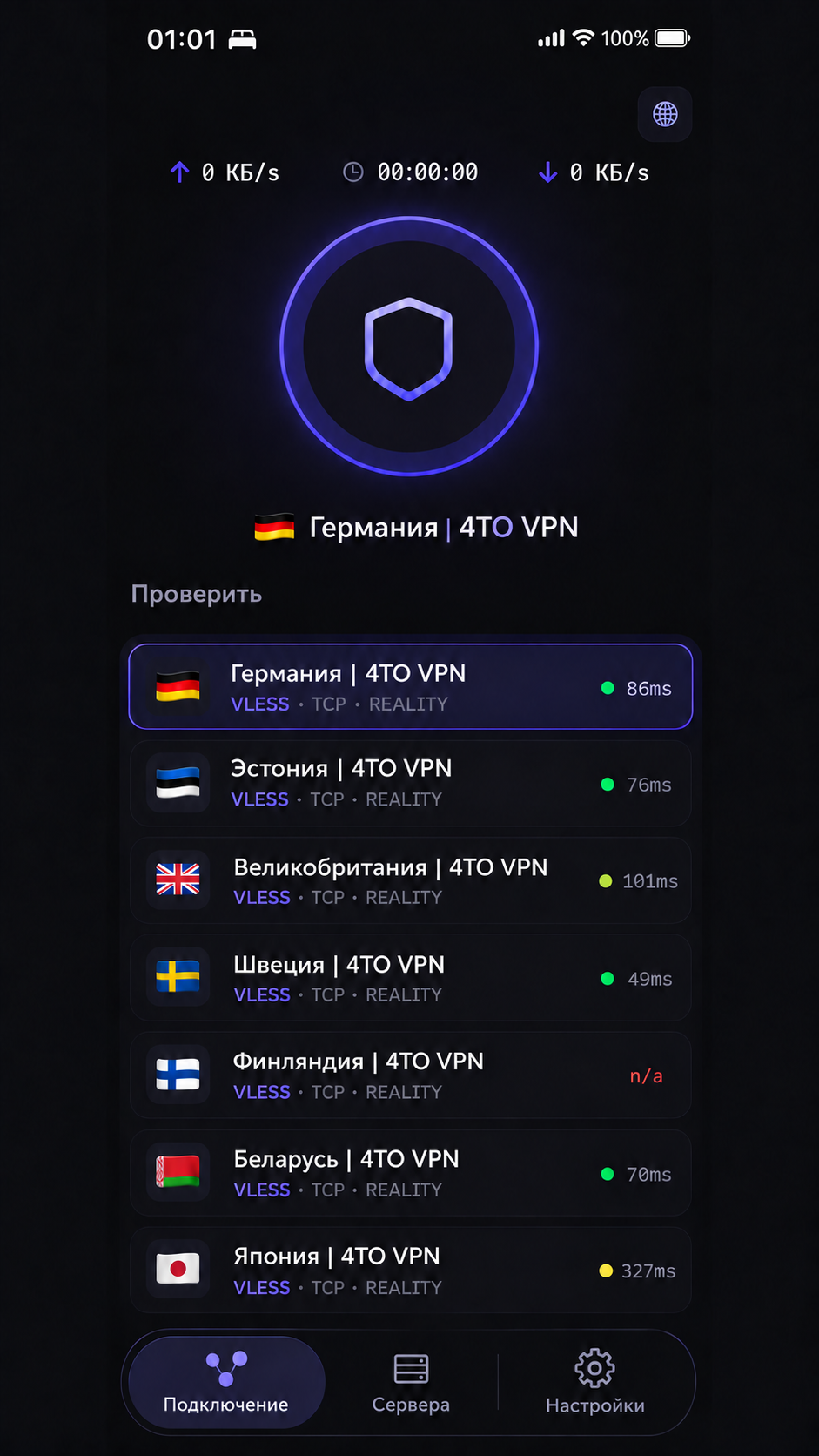Choose the Беларусь | 4TO VPN server

click(411, 1173)
